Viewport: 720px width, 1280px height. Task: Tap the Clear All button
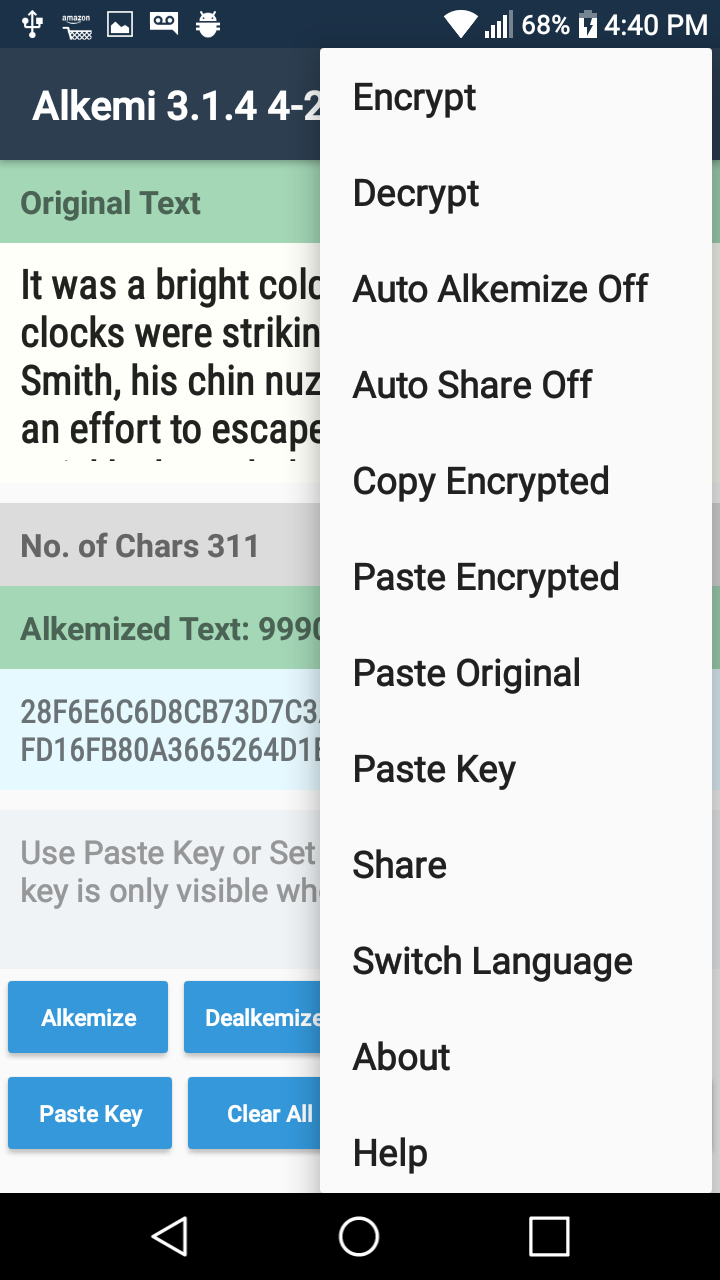tap(255, 1113)
